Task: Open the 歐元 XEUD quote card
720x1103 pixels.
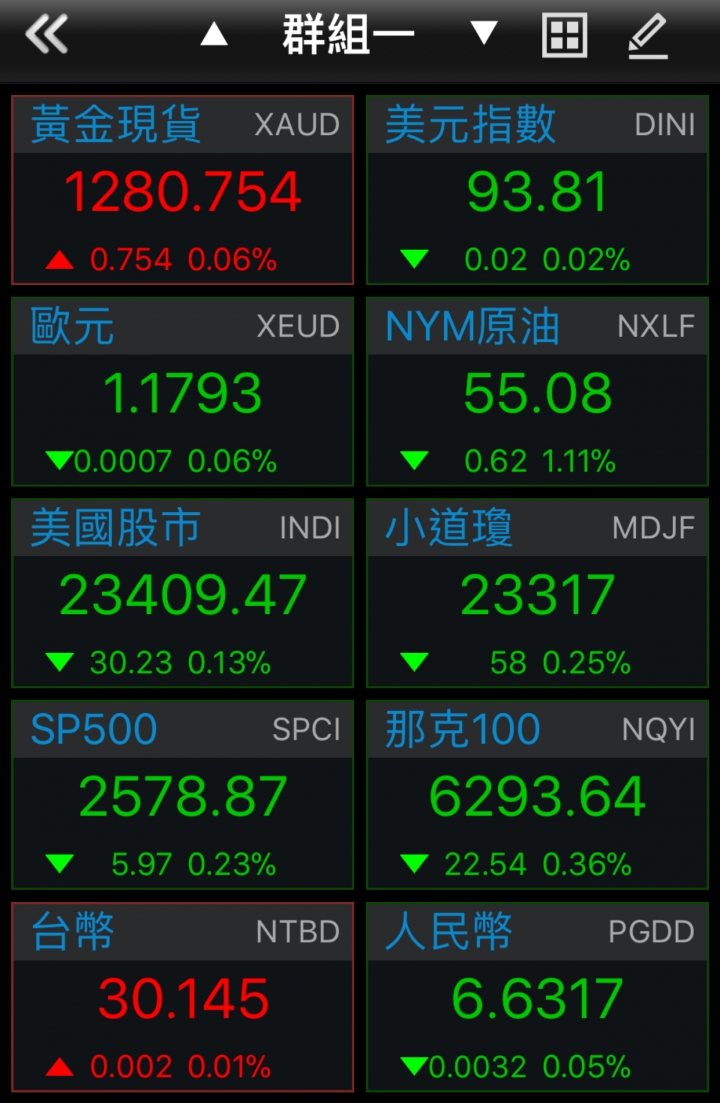Action: [x=183, y=392]
